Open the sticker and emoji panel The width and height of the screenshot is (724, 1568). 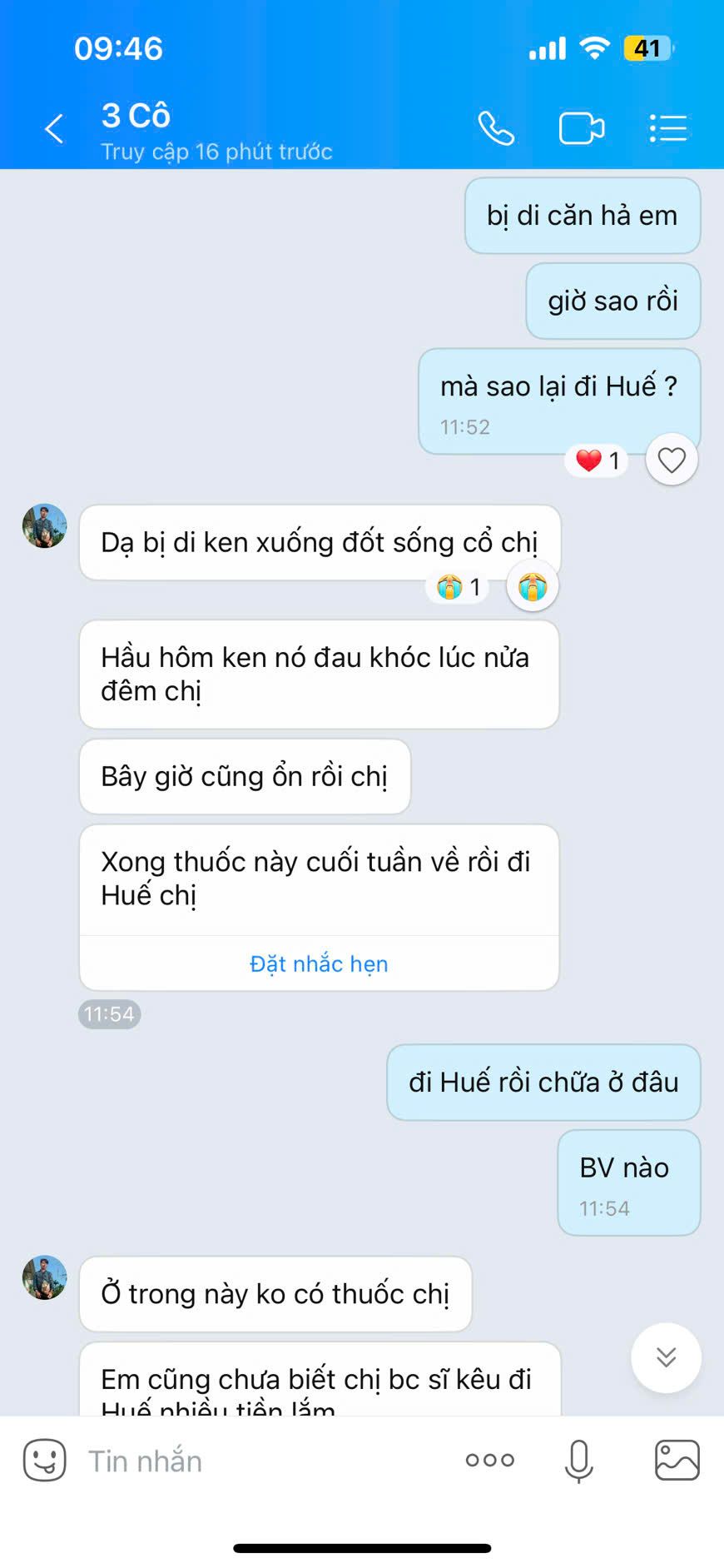pos(44,1460)
